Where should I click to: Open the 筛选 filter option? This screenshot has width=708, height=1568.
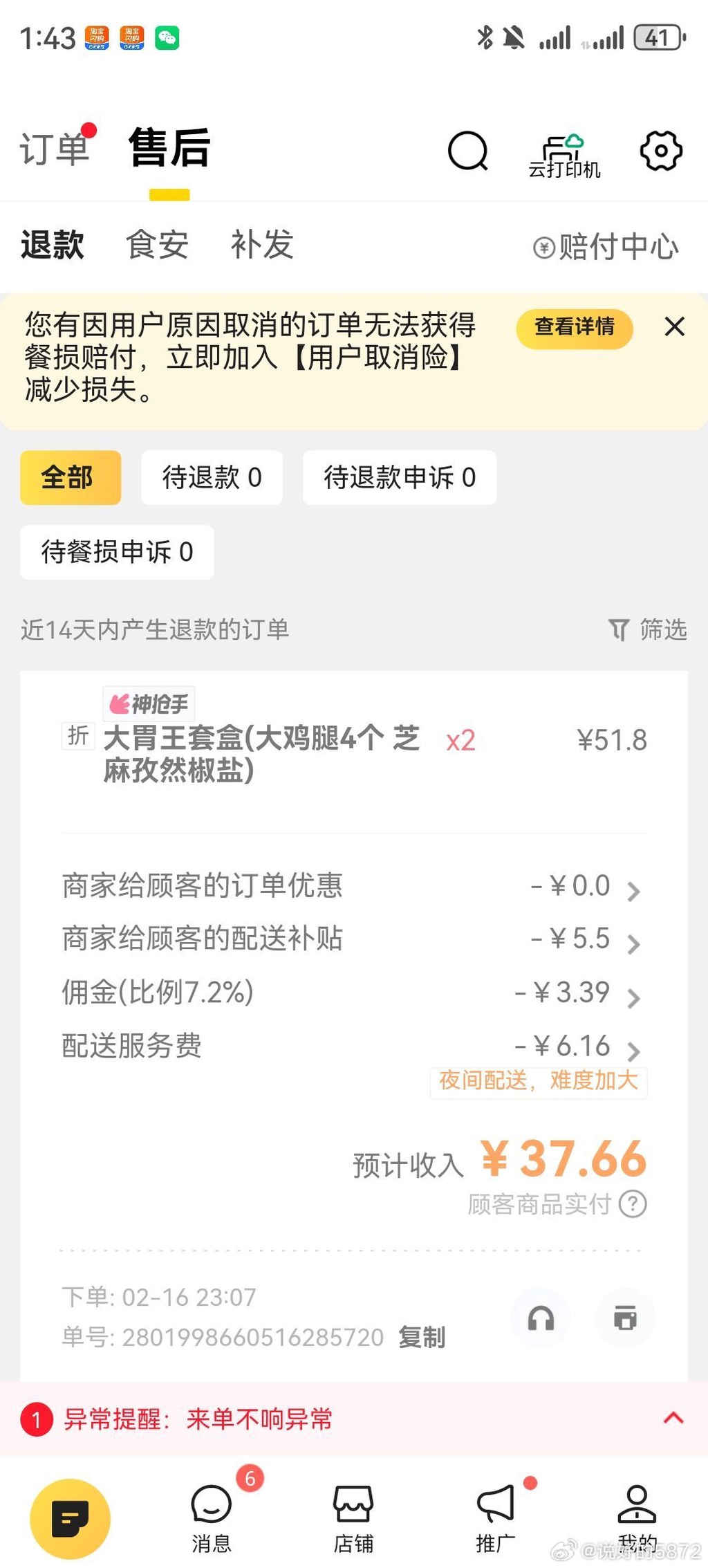[x=648, y=629]
